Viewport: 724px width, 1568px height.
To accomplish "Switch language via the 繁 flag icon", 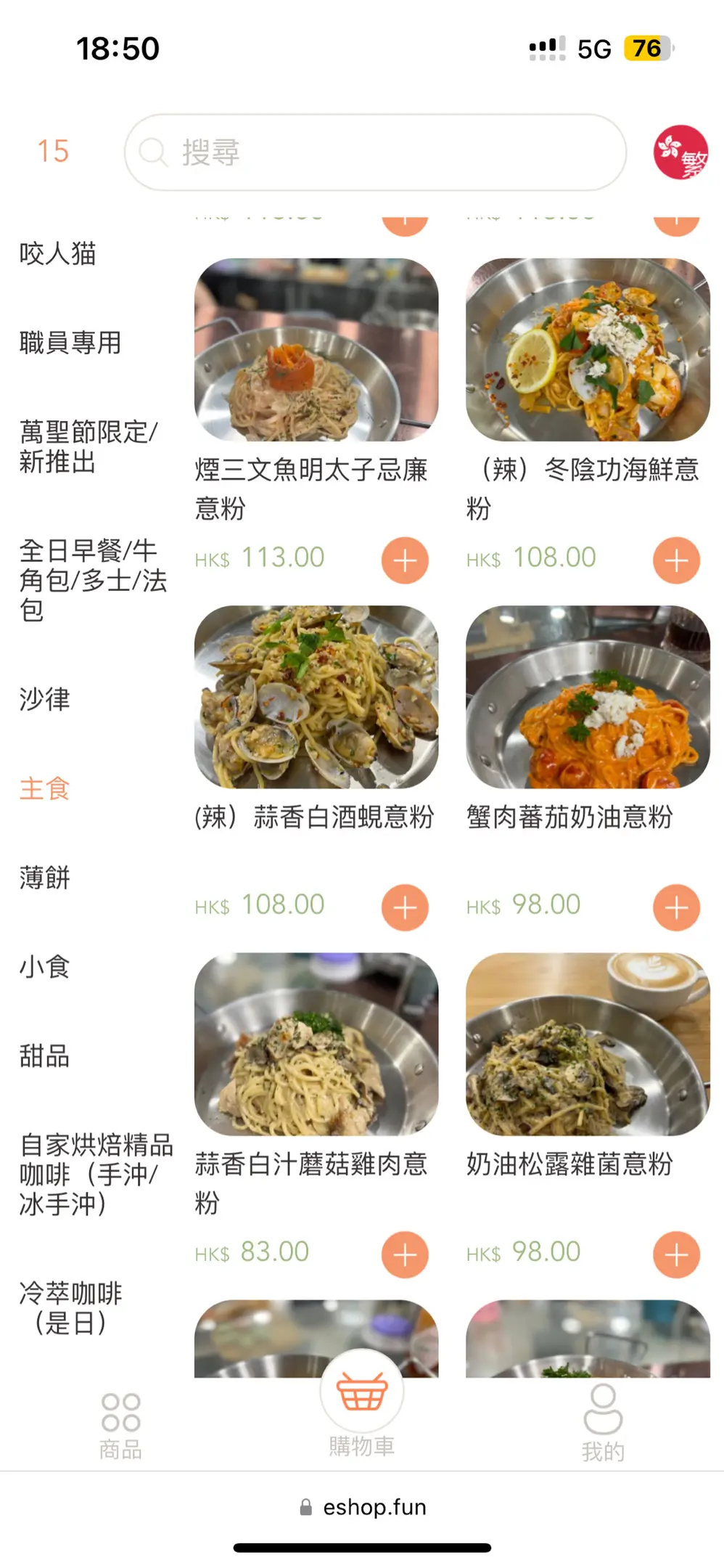I will (680, 152).
